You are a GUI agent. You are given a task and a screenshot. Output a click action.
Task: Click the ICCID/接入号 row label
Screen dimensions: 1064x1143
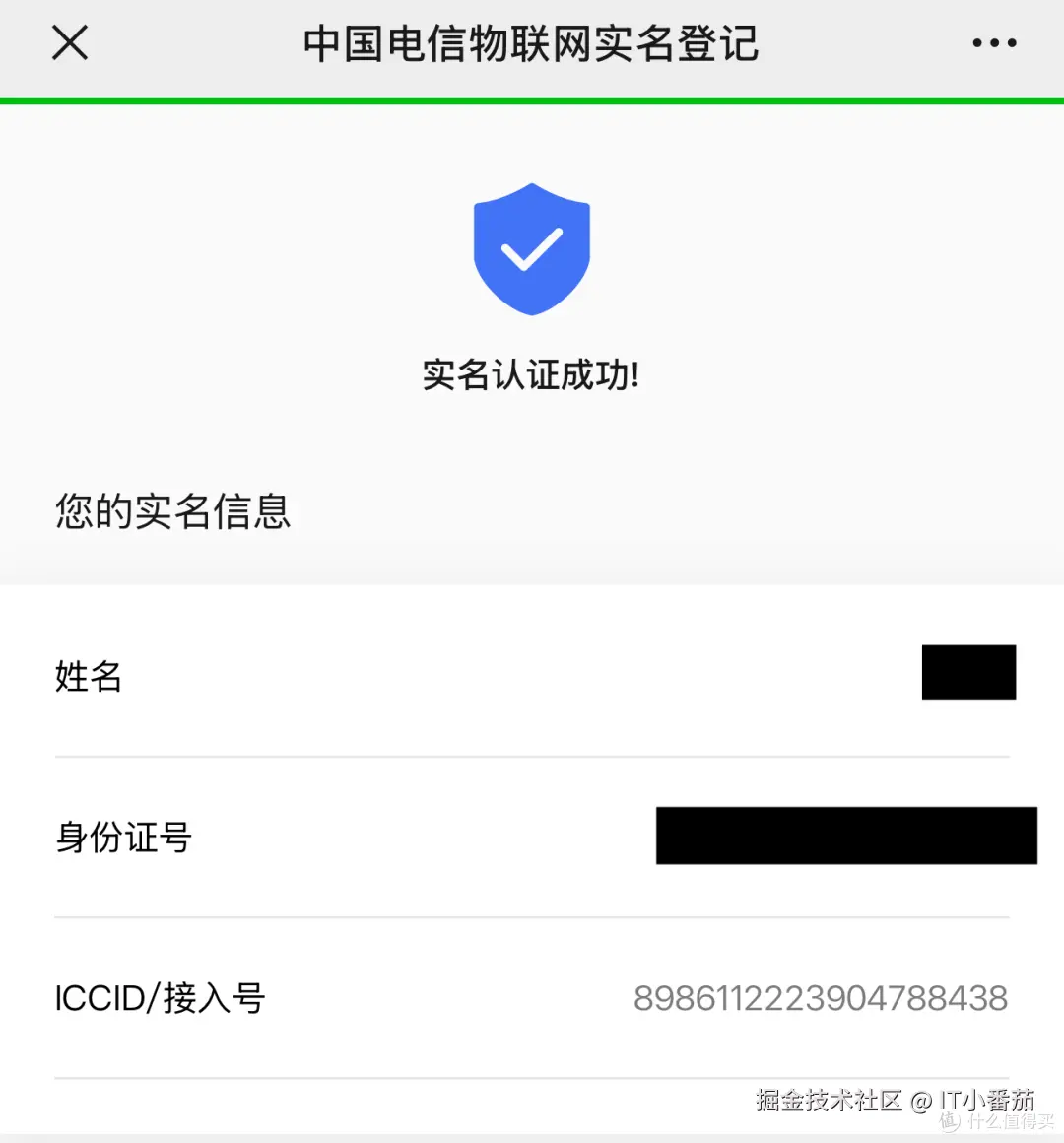click(160, 998)
